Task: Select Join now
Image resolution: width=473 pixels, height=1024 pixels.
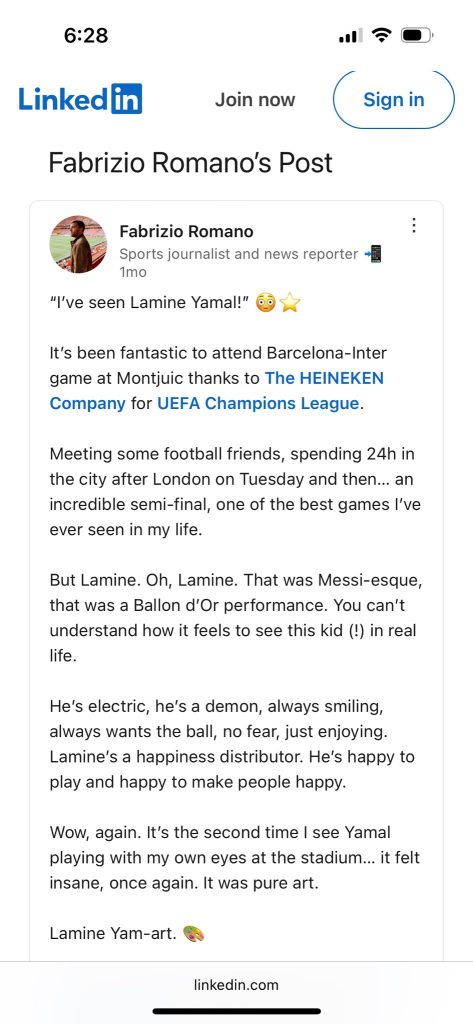Action: 255,100
